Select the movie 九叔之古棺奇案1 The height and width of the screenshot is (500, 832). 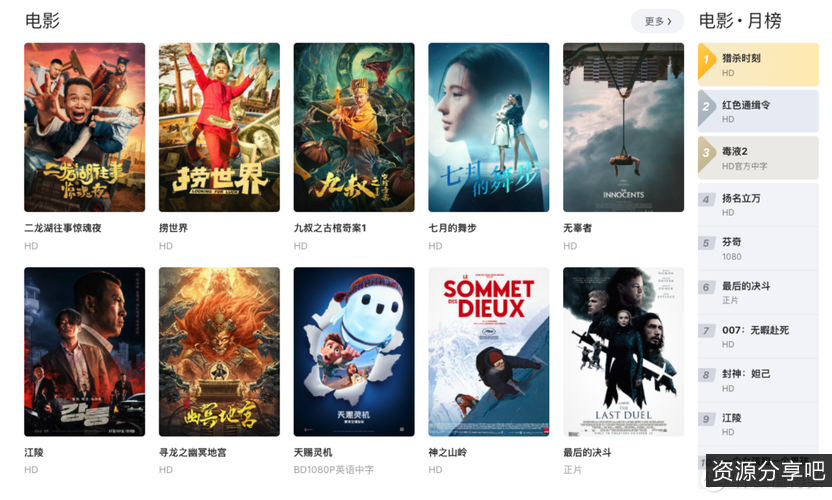pos(354,127)
